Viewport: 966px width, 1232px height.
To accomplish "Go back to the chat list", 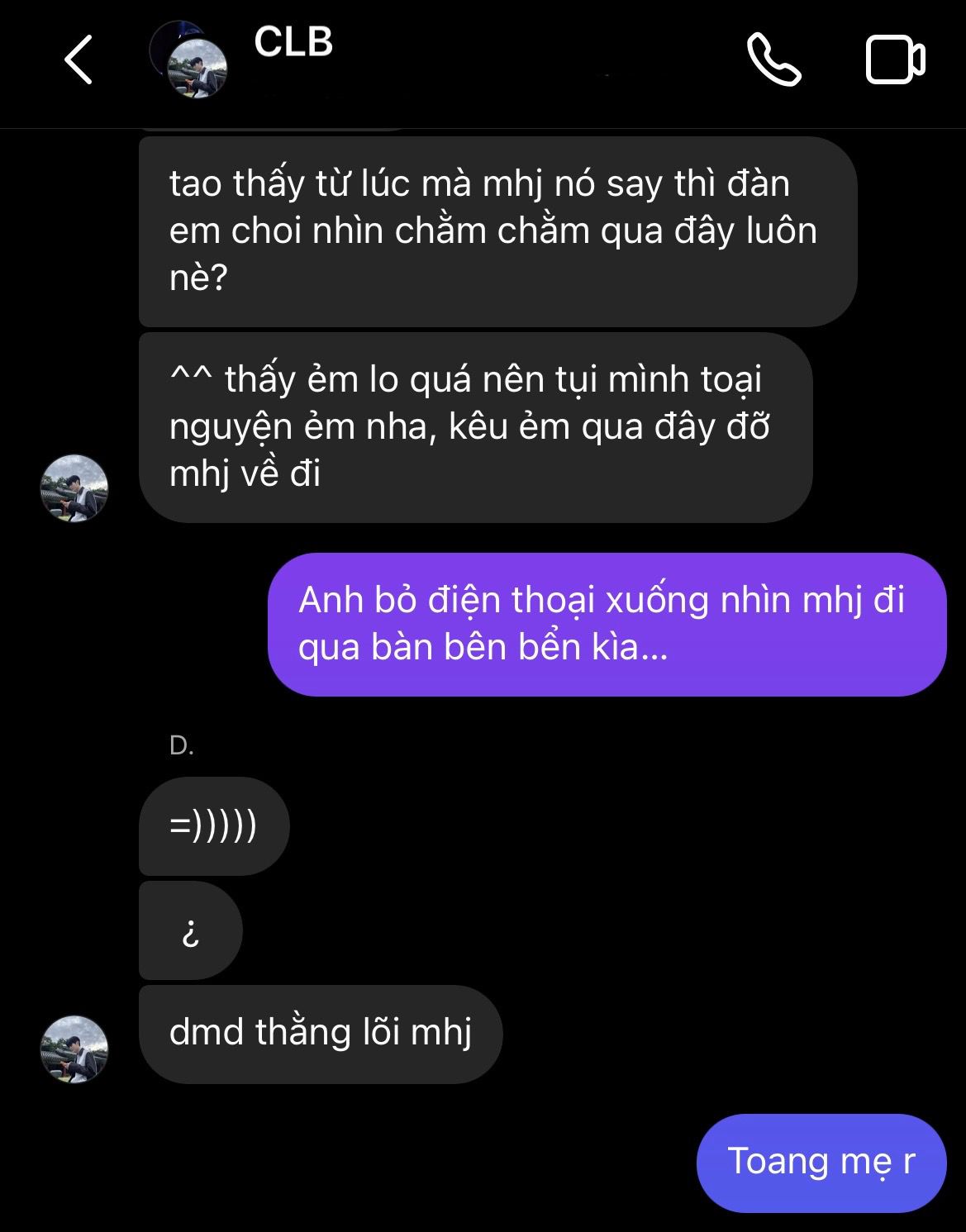I will click(x=78, y=60).
